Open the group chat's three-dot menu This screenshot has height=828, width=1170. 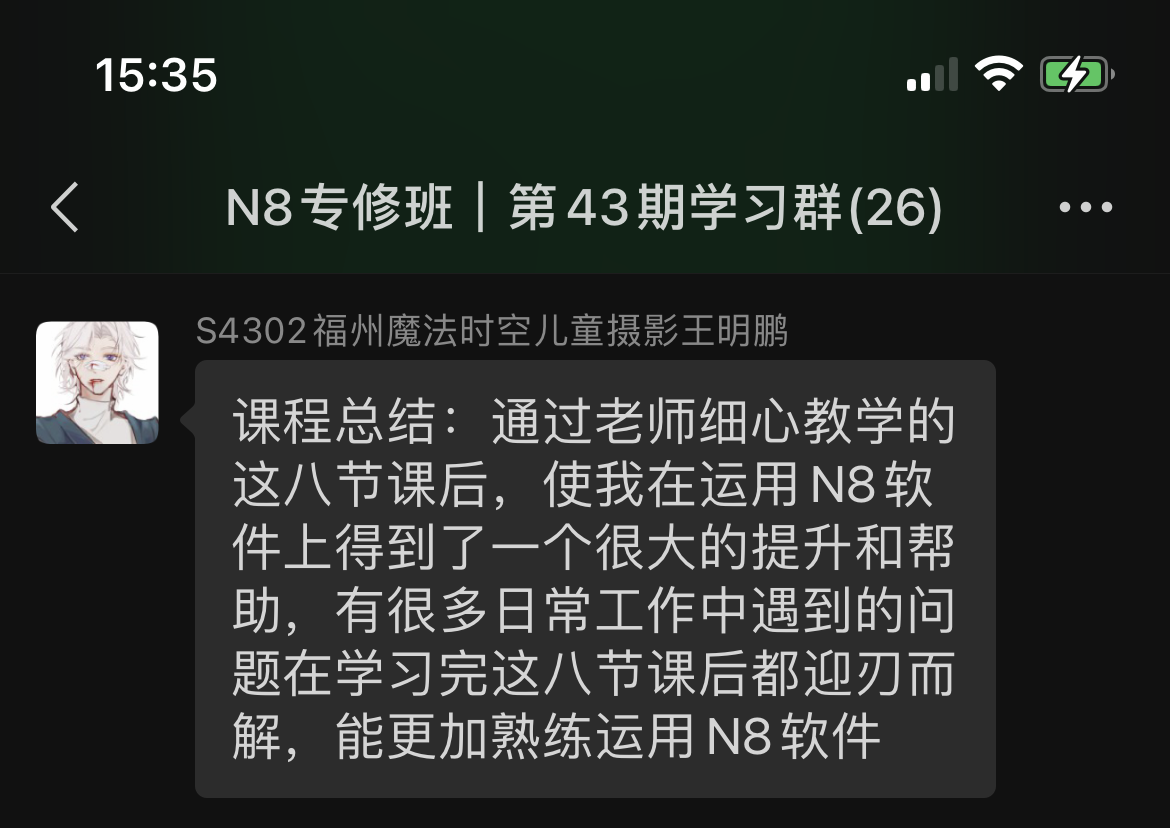click(x=1085, y=208)
